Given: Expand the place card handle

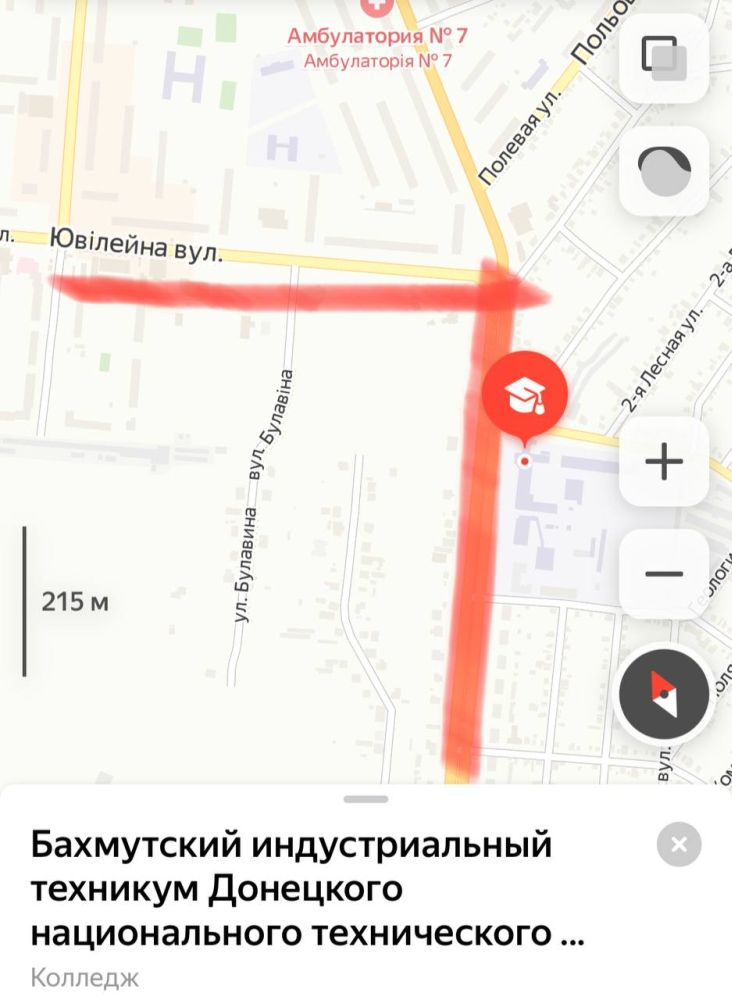Looking at the screenshot, I should (x=366, y=799).
